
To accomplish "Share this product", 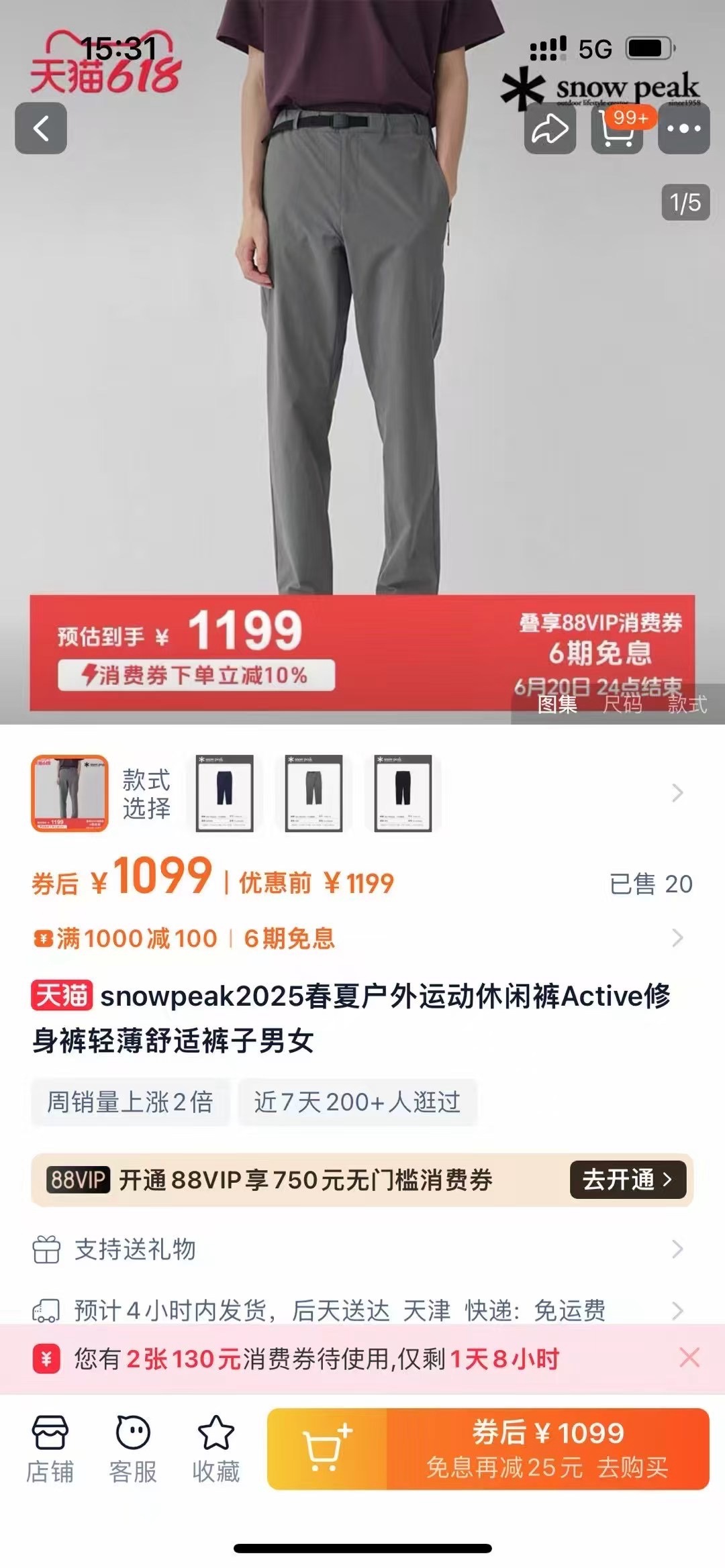I will 550,128.
